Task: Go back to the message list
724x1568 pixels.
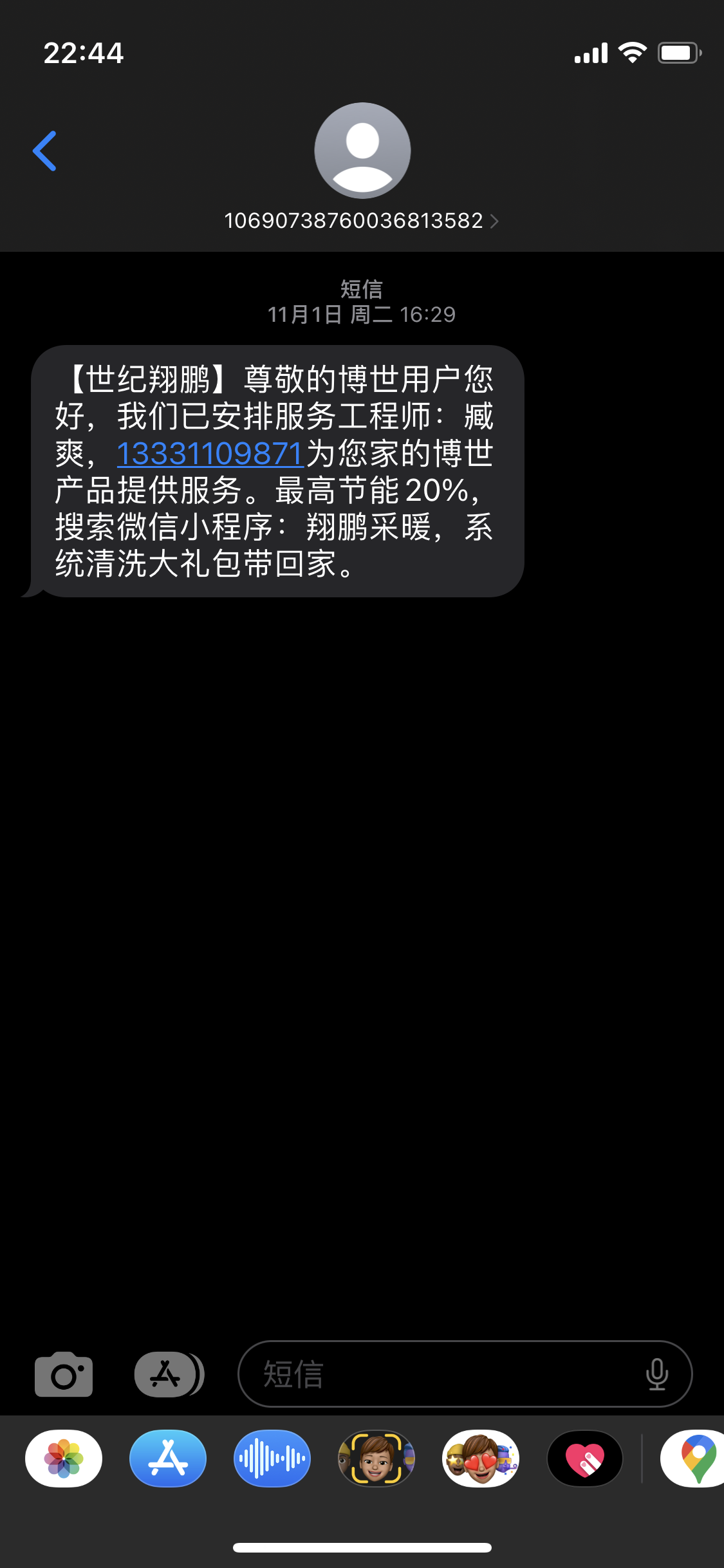Action: [44, 151]
